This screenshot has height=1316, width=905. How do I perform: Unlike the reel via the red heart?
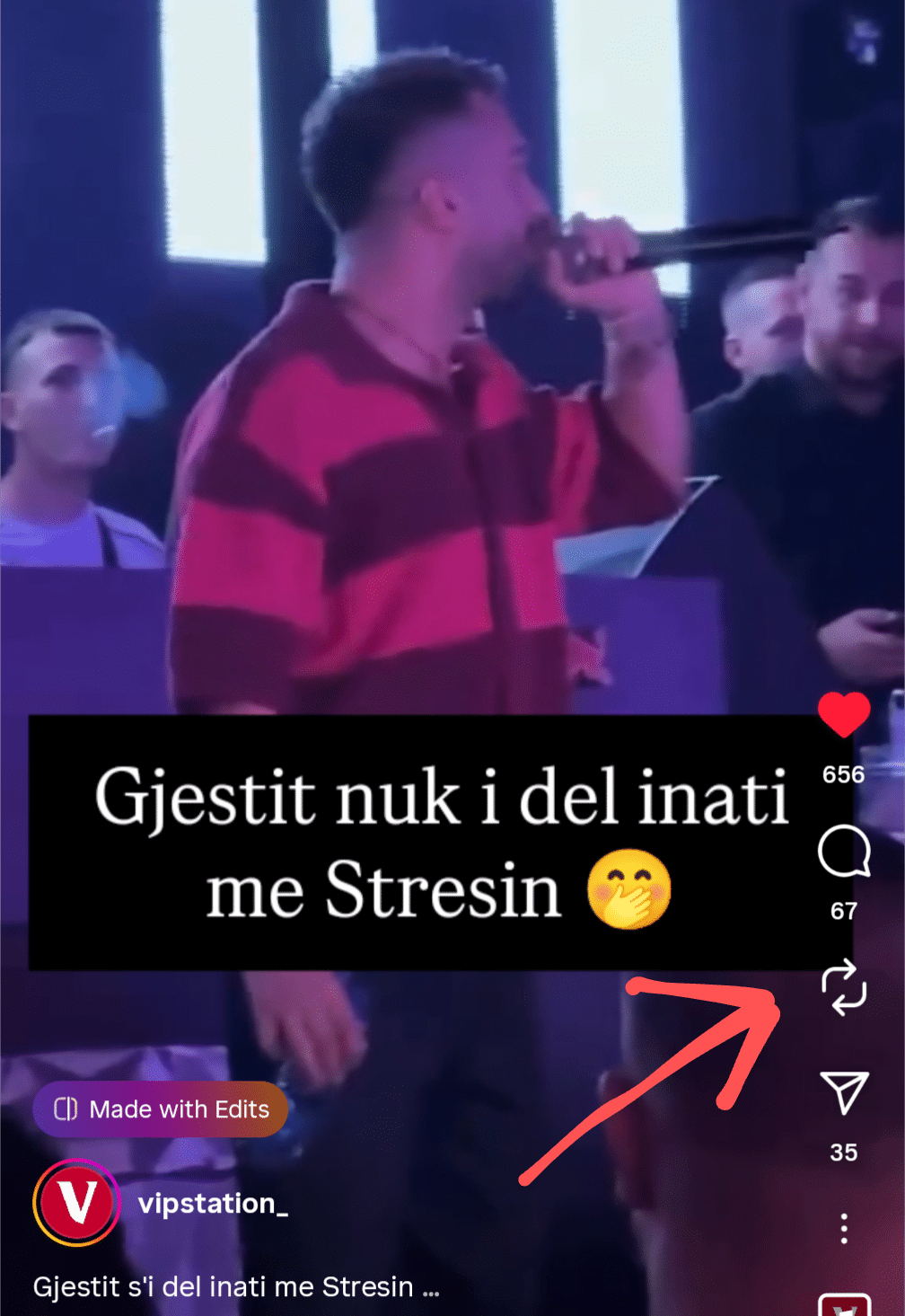click(844, 715)
